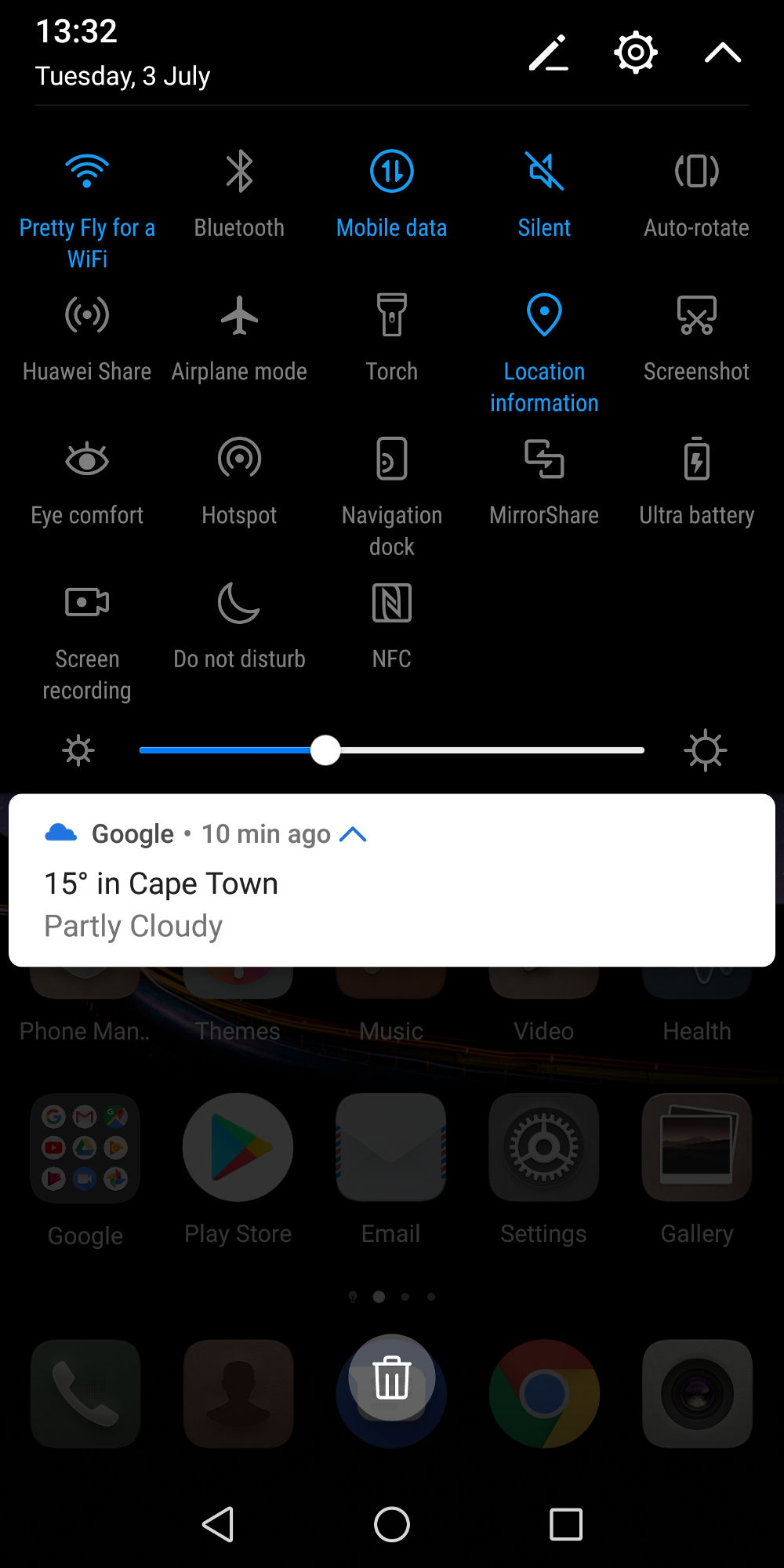Clear notifications with the trash button
This screenshot has width=784, height=1568.
pyautogui.click(x=391, y=1377)
